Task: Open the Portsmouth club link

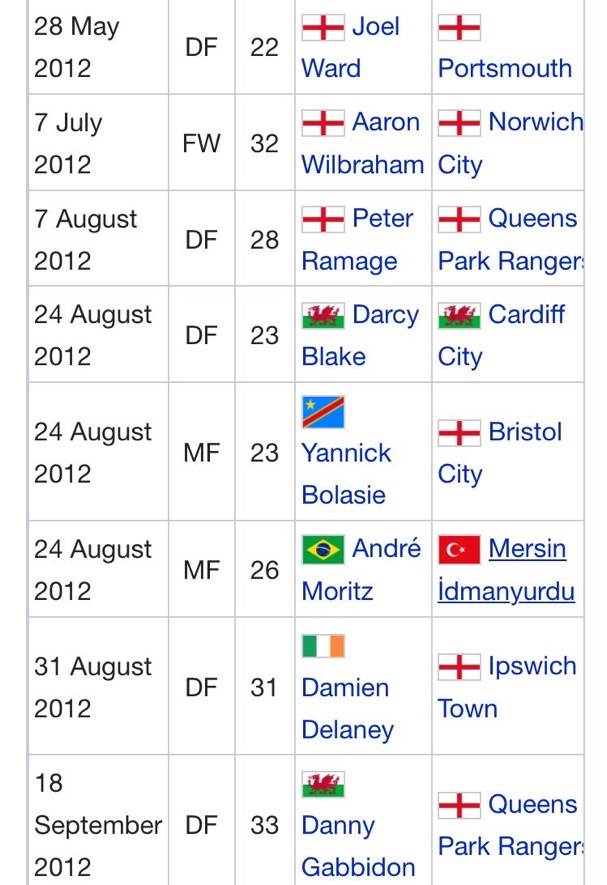Action: pos(505,69)
